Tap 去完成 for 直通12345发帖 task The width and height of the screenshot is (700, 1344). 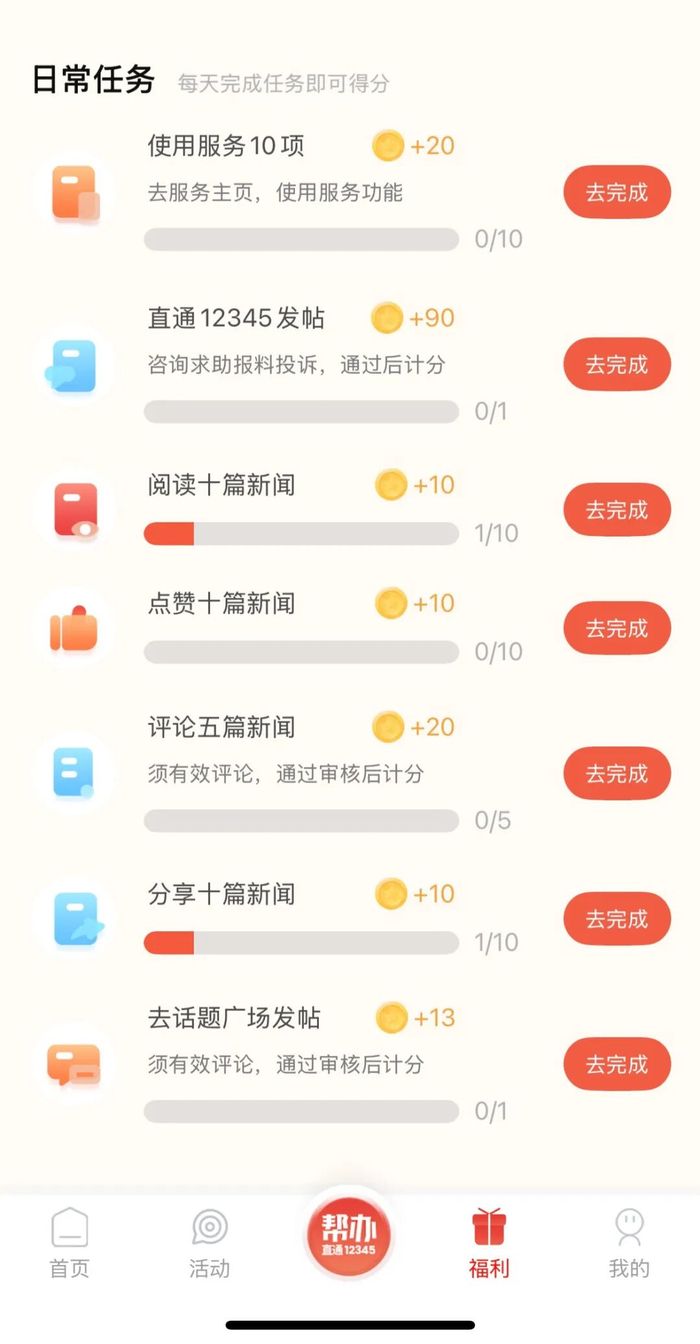[616, 364]
